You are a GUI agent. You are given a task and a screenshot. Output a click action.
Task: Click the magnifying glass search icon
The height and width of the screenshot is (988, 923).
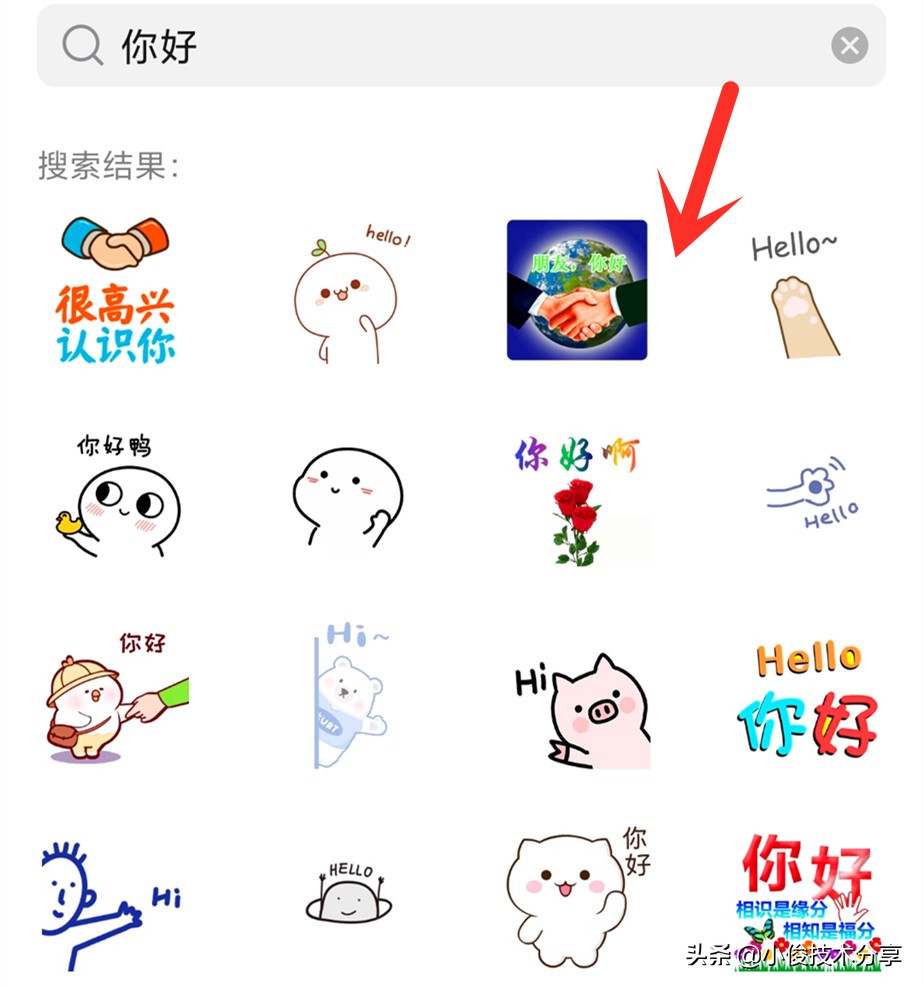[81, 44]
